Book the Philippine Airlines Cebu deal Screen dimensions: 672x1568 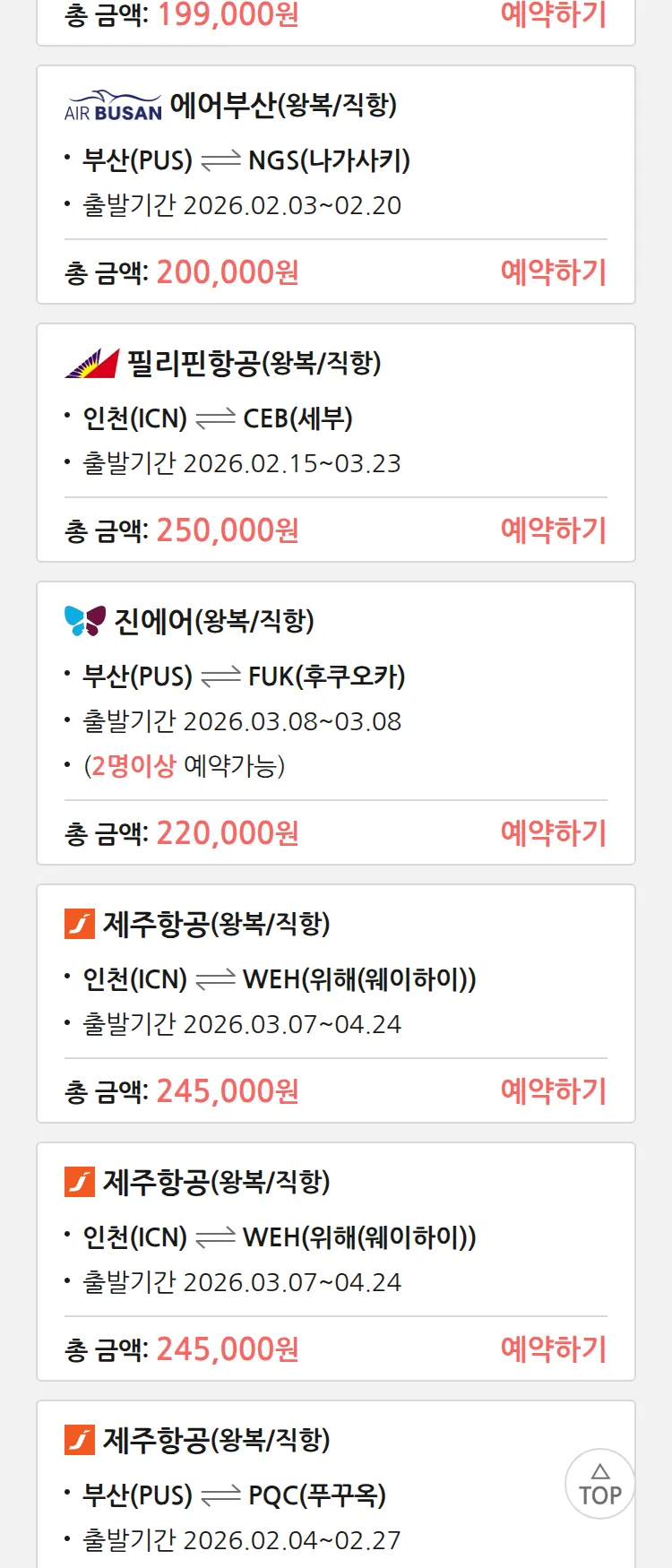[553, 530]
